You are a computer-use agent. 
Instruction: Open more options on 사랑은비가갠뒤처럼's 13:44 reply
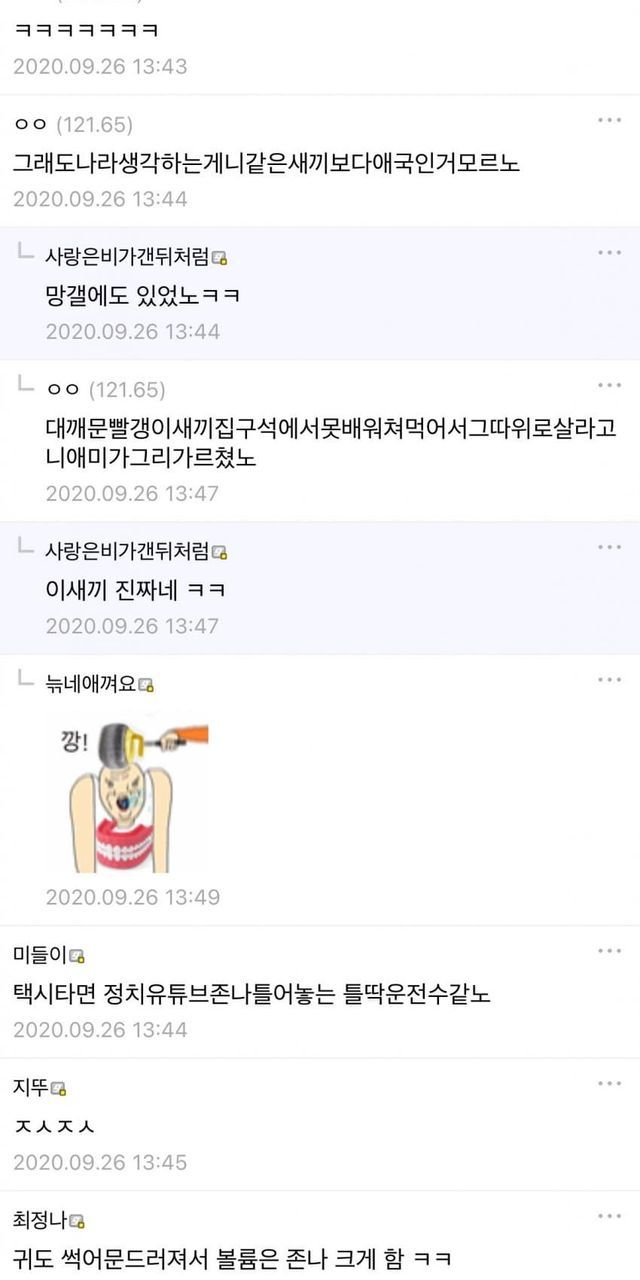(x=609, y=253)
